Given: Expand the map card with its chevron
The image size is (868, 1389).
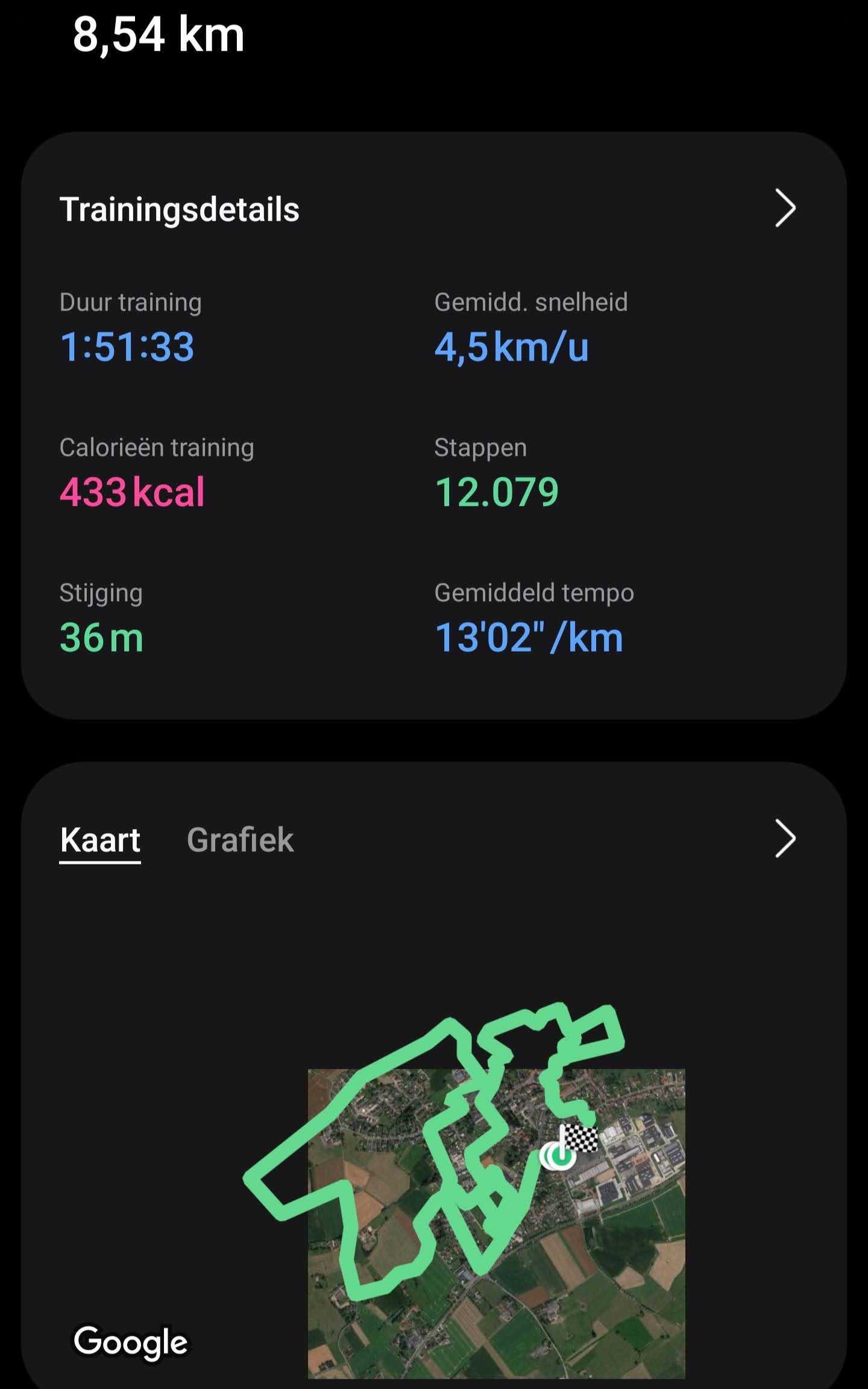Looking at the screenshot, I should pyautogui.click(x=785, y=839).
